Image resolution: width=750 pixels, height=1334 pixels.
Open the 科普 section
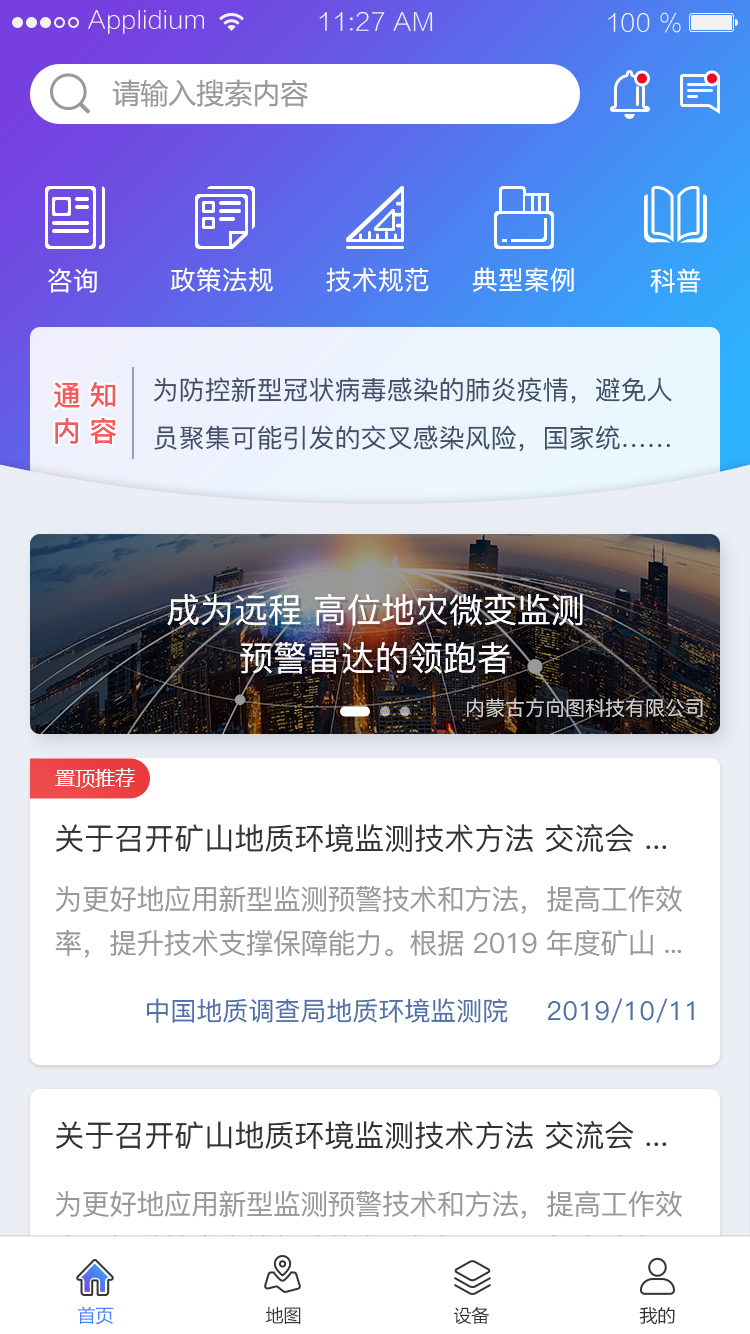pos(675,238)
